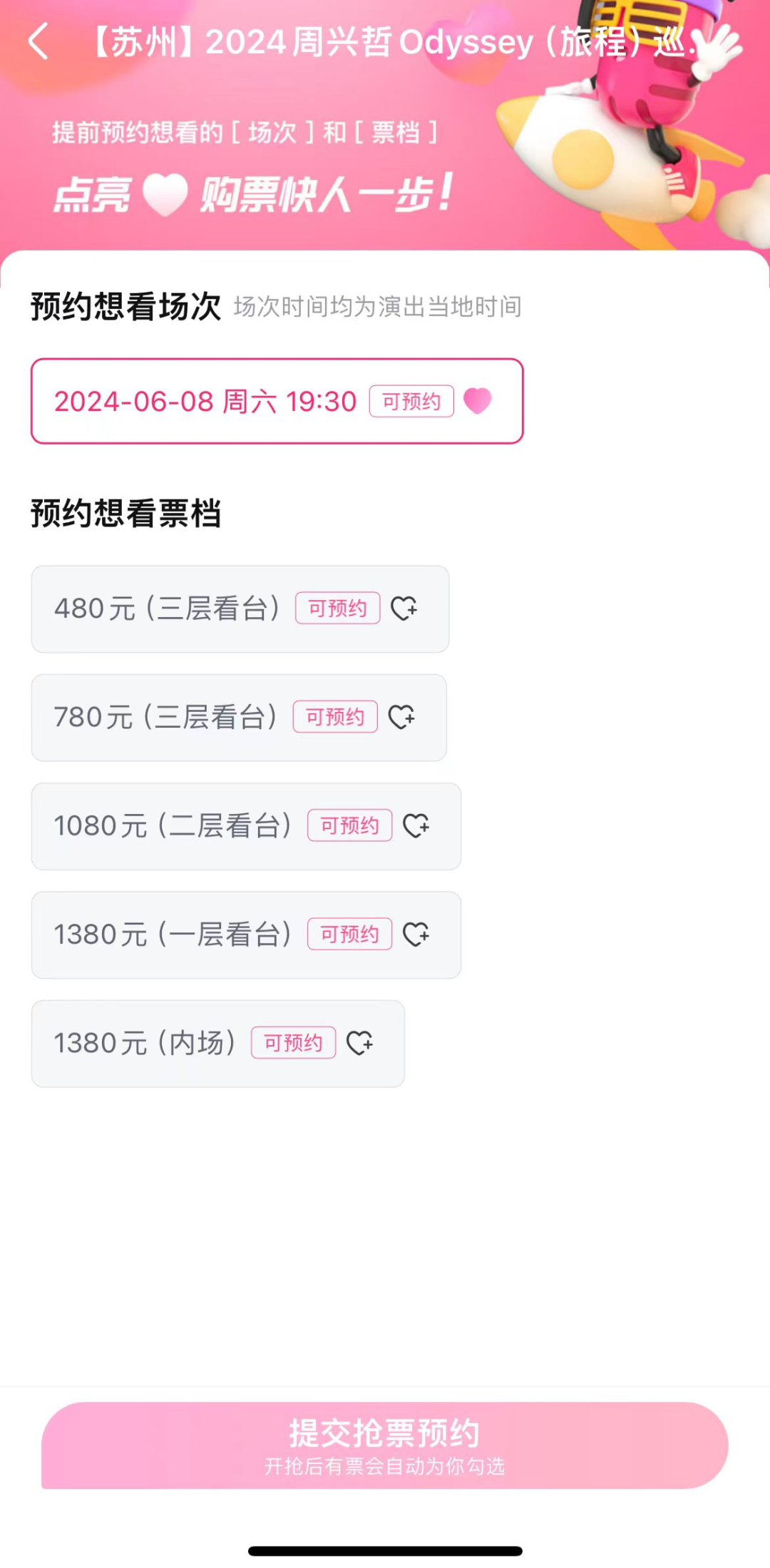This screenshot has width=770, height=1568.
Task: Reserve the 1380元 (一层看台) ticket tier
Action: tap(246, 935)
